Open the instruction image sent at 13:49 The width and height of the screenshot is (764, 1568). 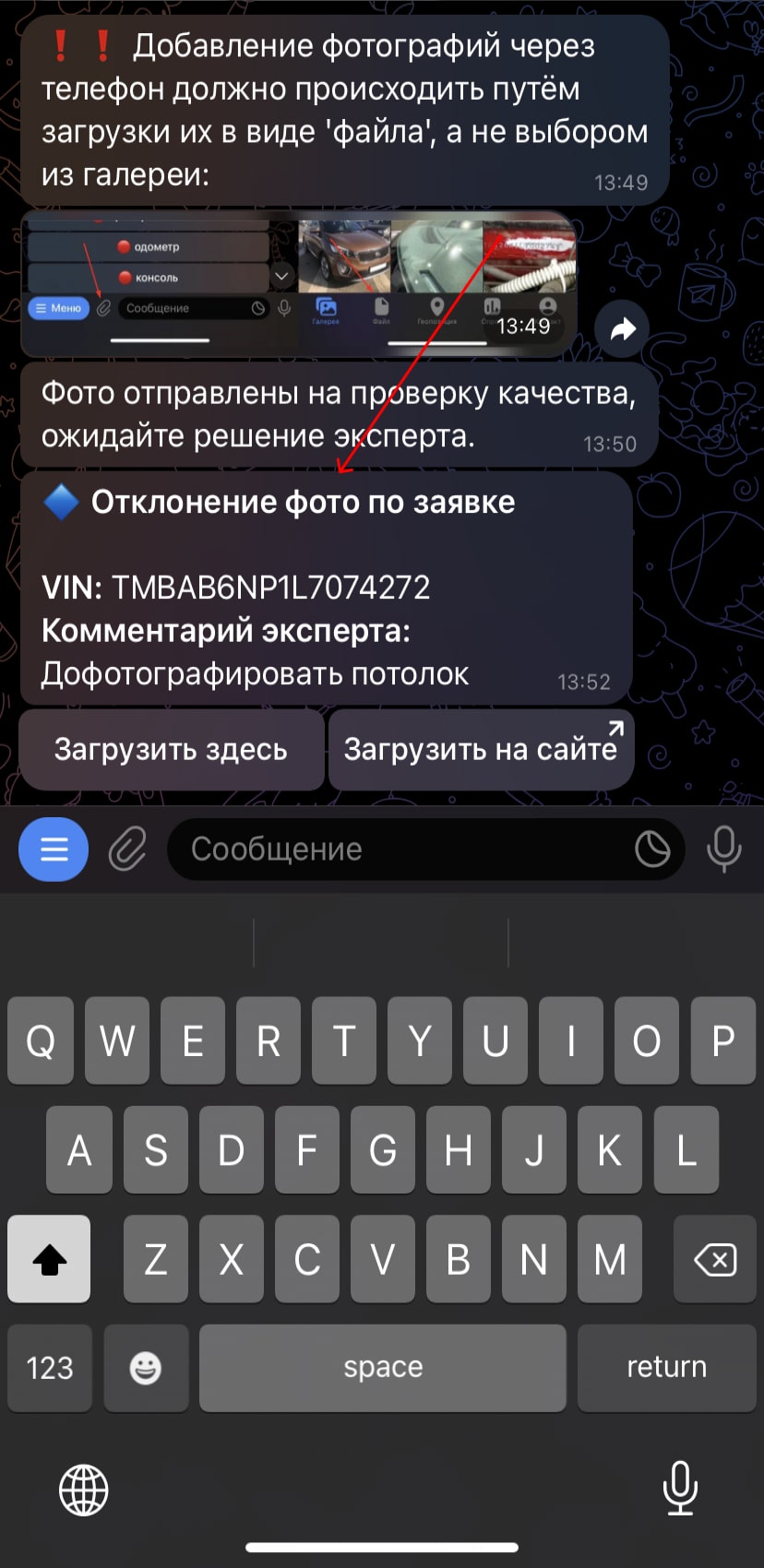tap(299, 282)
